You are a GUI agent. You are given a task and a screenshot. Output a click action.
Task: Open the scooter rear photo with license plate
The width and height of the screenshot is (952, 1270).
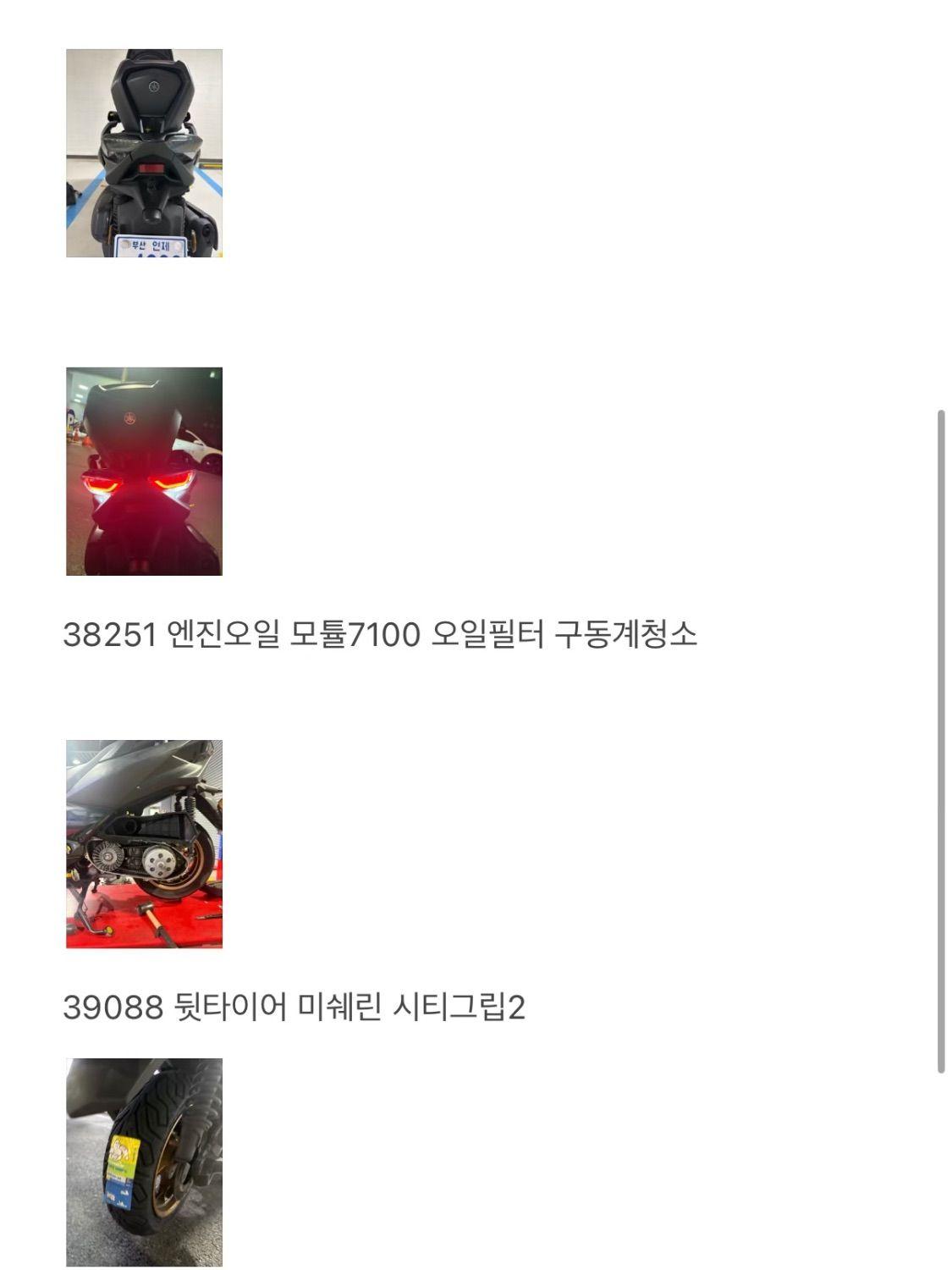click(144, 153)
